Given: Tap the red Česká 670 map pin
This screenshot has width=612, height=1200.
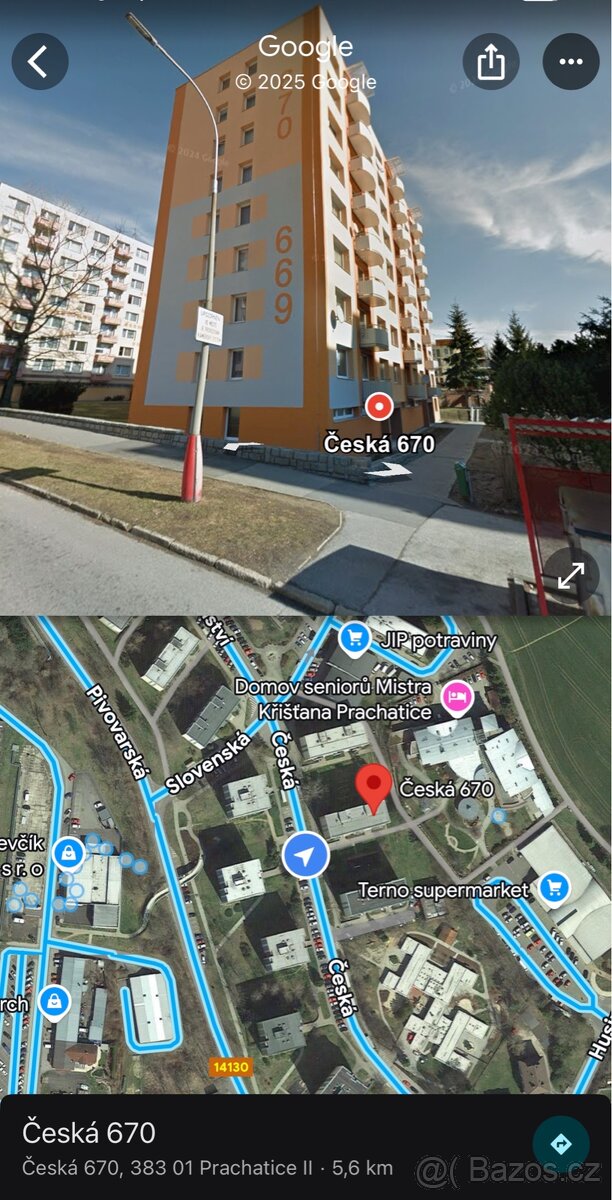Looking at the screenshot, I should point(375,786).
